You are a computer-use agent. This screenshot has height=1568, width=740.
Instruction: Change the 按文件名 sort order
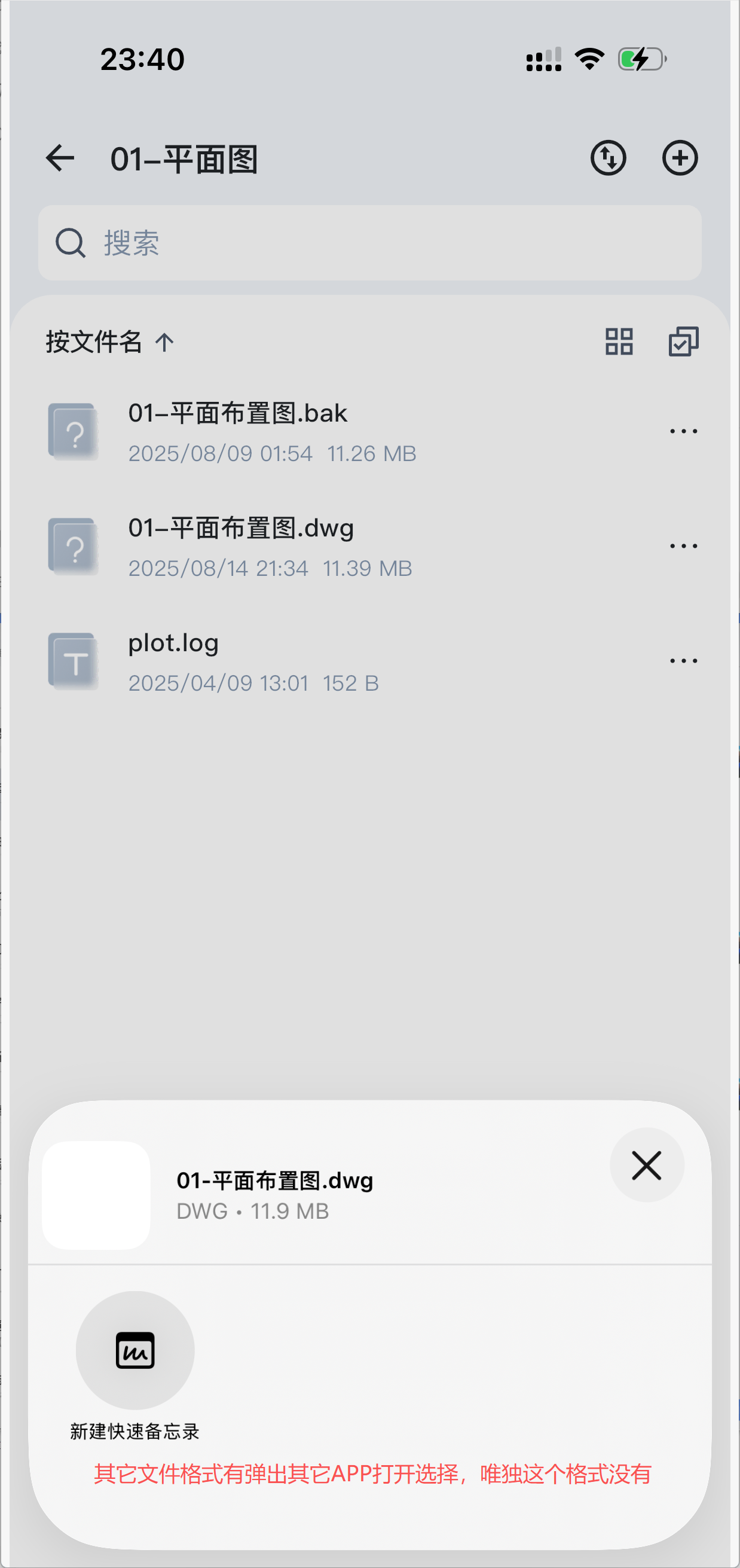(109, 342)
